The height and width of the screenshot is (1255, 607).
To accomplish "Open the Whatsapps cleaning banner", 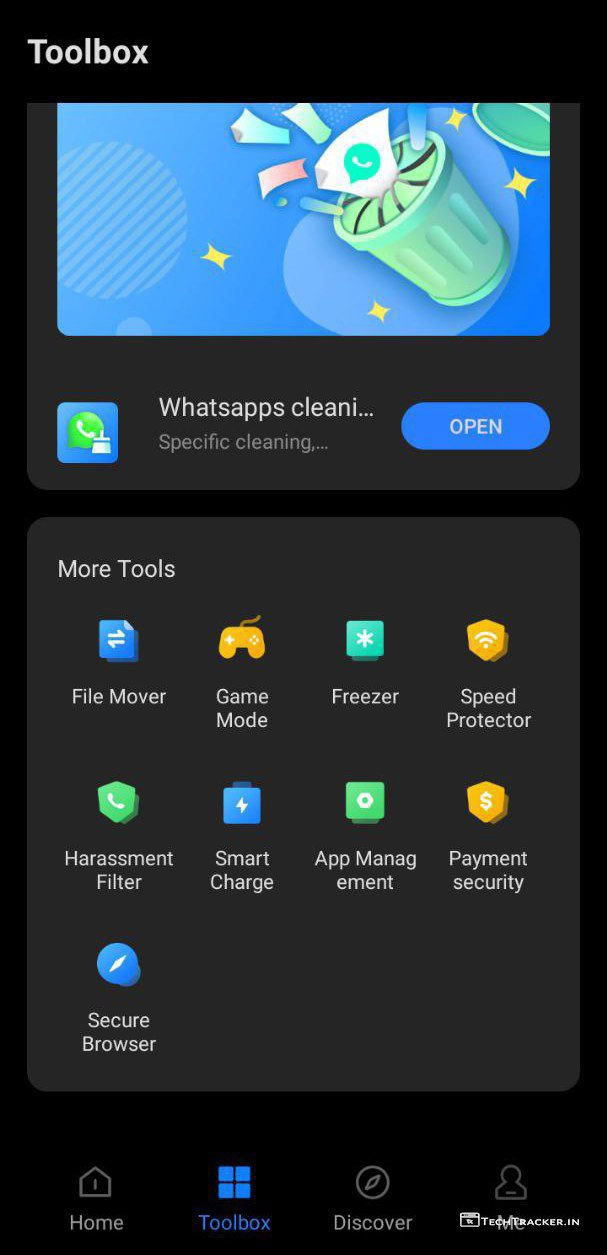I will 303,219.
